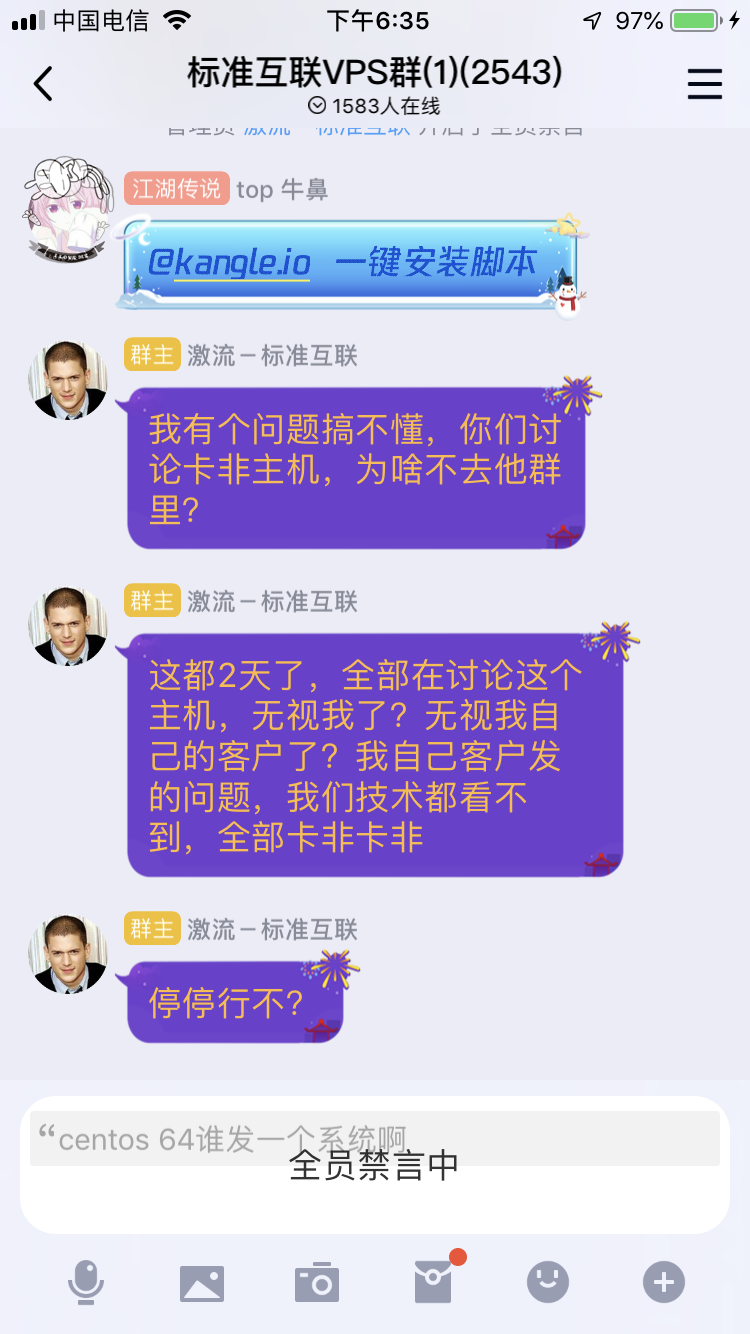The width and height of the screenshot is (750, 1334).
Task: Open the plus more options icon
Action: pyautogui.click(x=664, y=1282)
